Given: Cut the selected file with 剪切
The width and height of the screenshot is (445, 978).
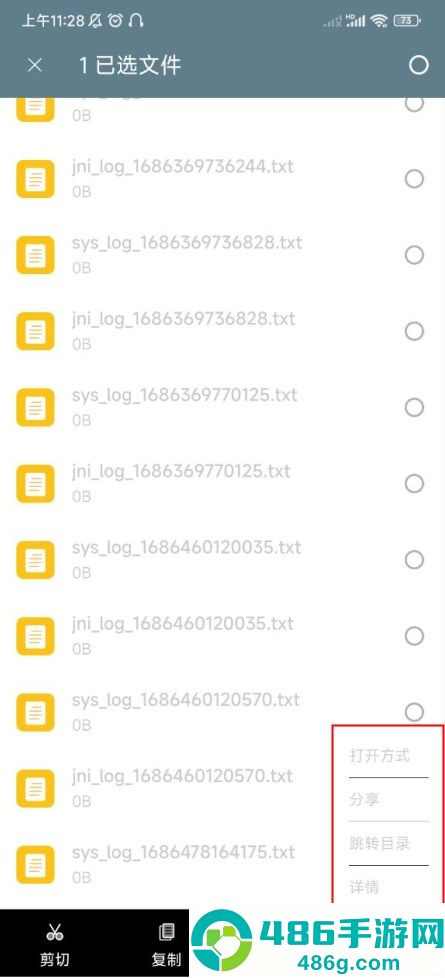Looking at the screenshot, I should click(54, 943).
